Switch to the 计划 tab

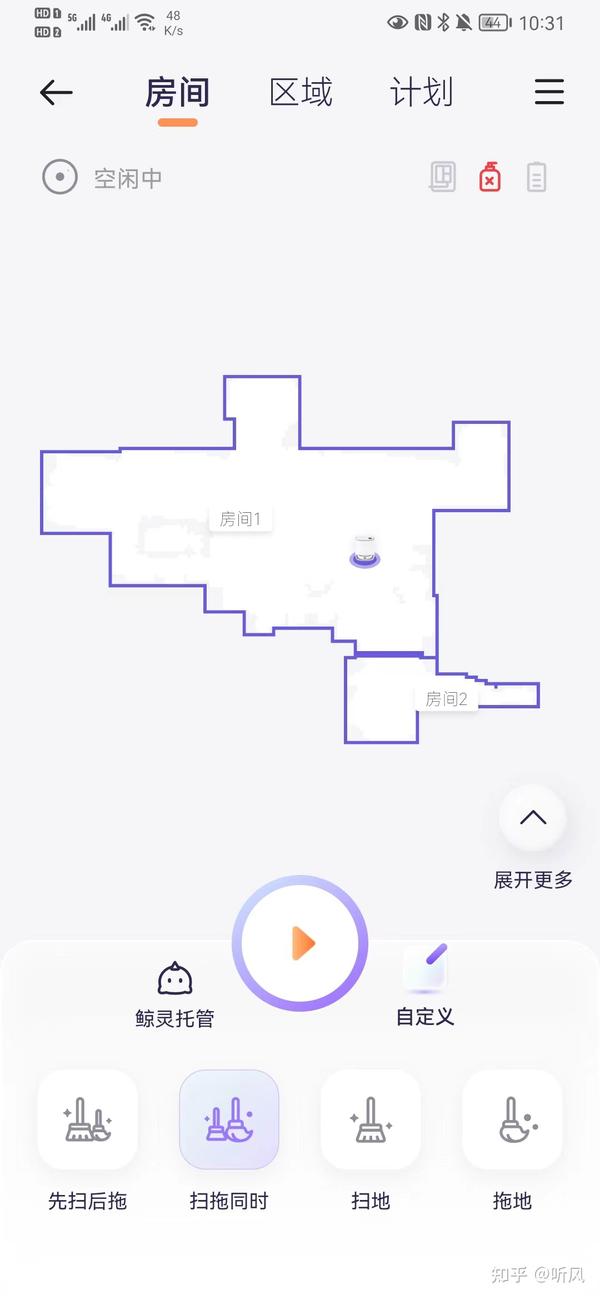(x=421, y=93)
